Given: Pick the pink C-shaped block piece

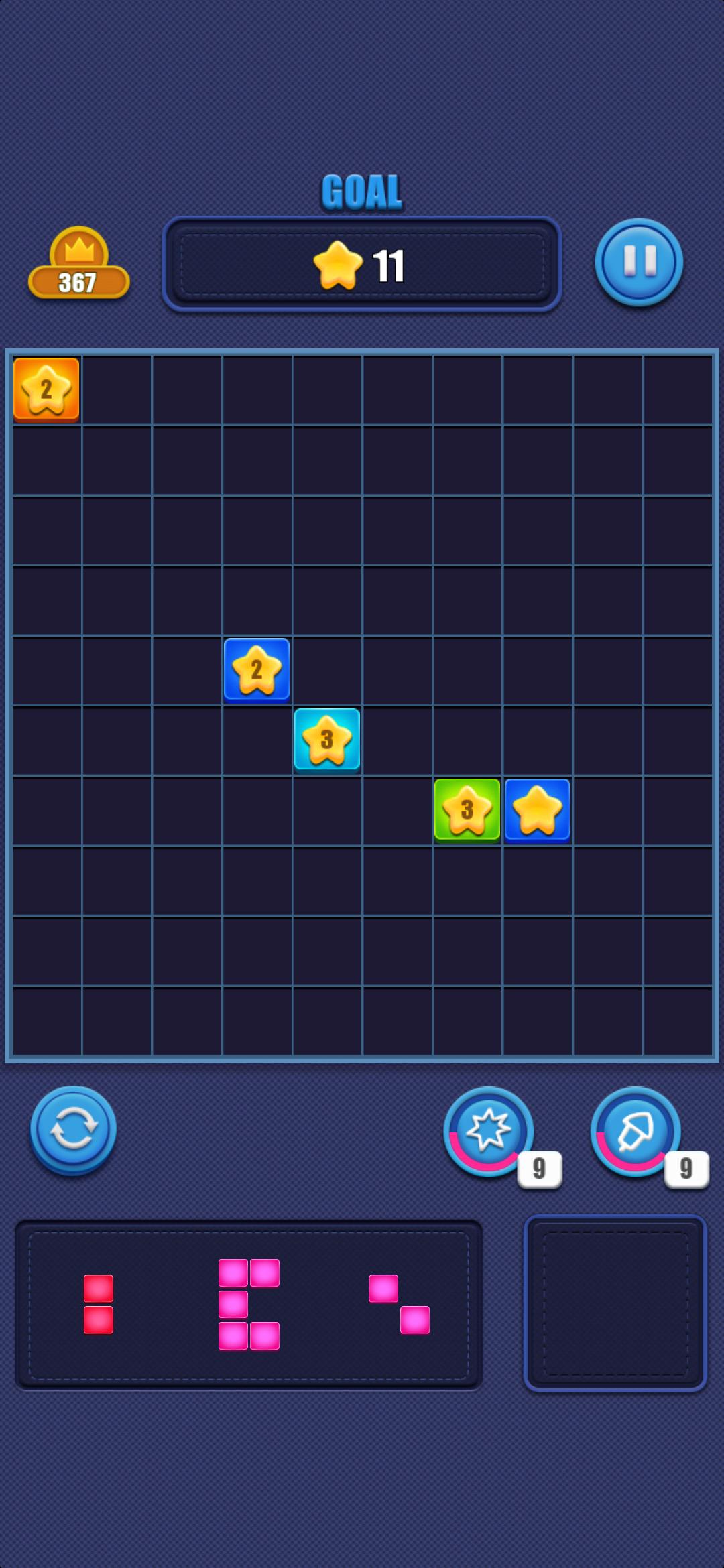Looking at the screenshot, I should tap(249, 1304).
